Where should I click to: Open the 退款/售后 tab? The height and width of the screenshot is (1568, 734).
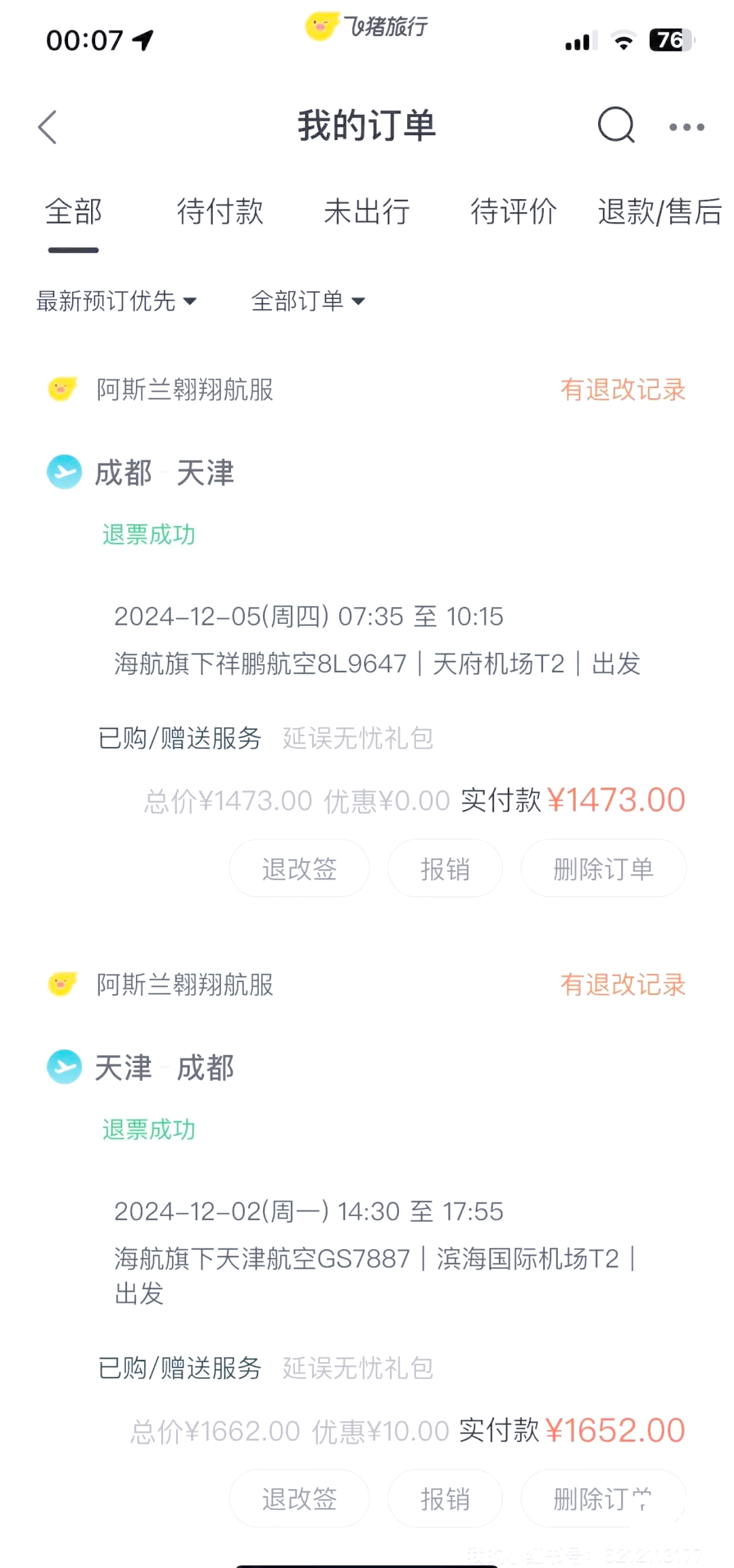coord(659,211)
